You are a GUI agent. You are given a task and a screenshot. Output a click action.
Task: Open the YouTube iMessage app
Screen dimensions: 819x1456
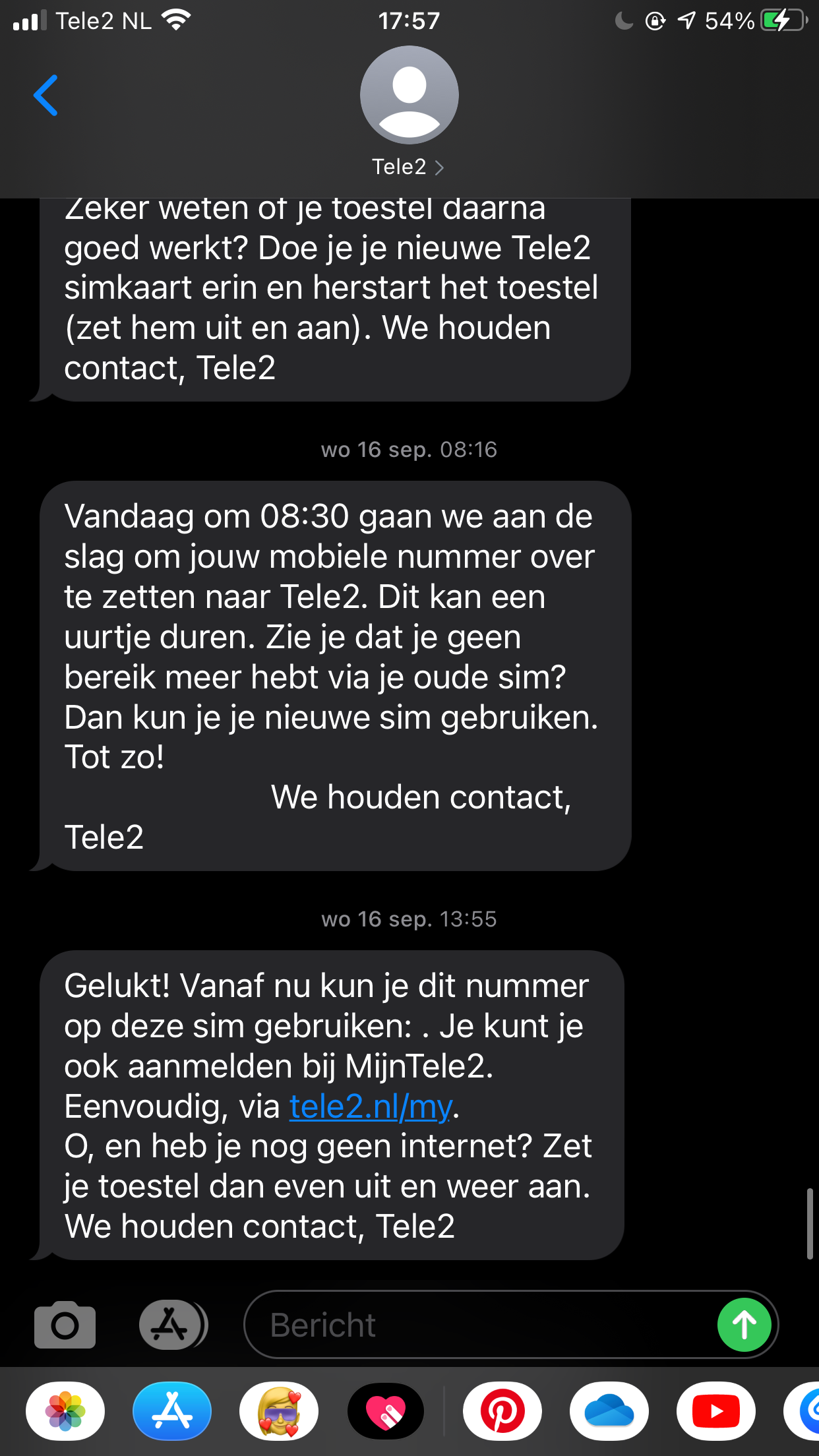tap(716, 1411)
